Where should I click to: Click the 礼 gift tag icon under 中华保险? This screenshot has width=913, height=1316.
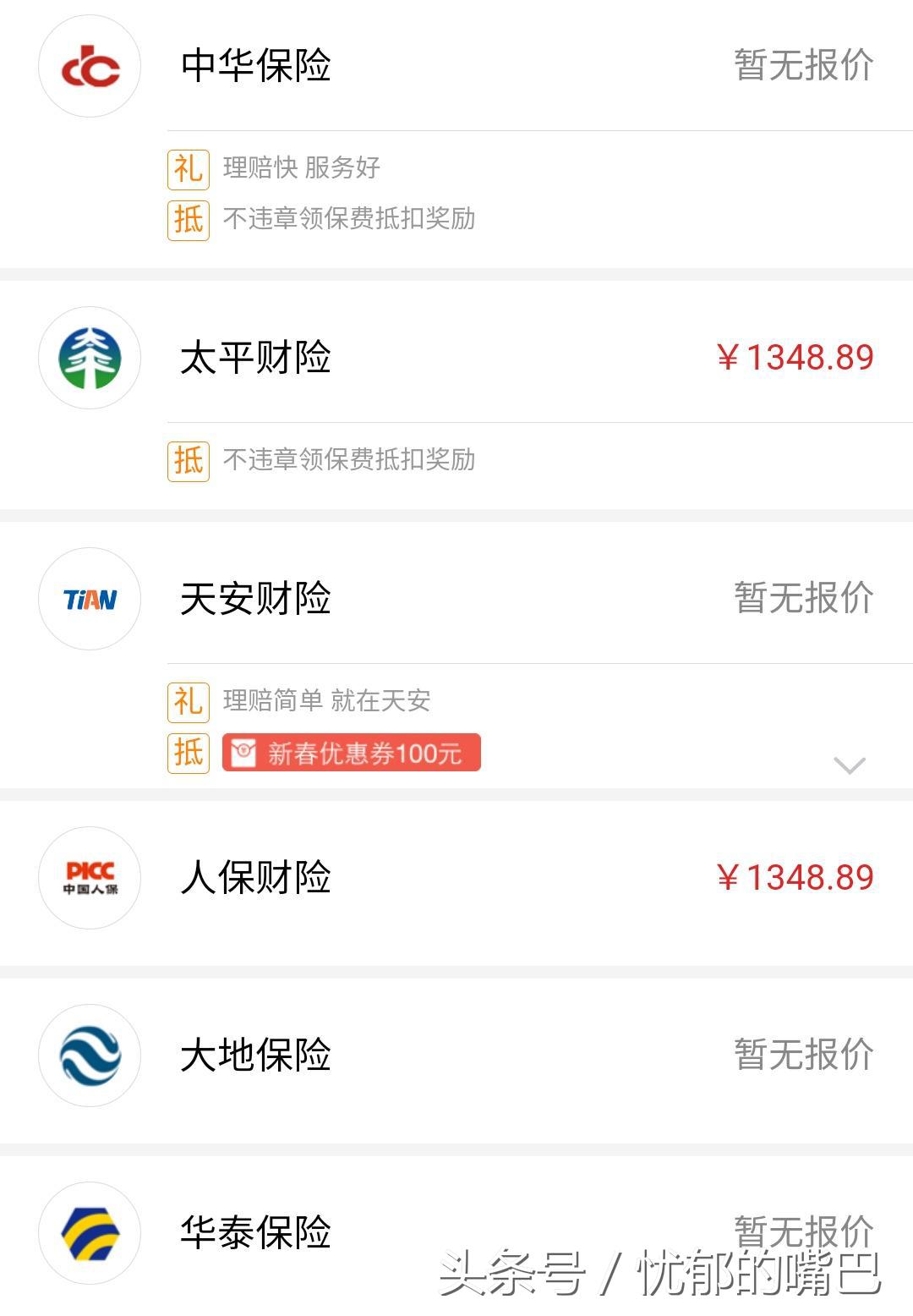[x=188, y=169]
